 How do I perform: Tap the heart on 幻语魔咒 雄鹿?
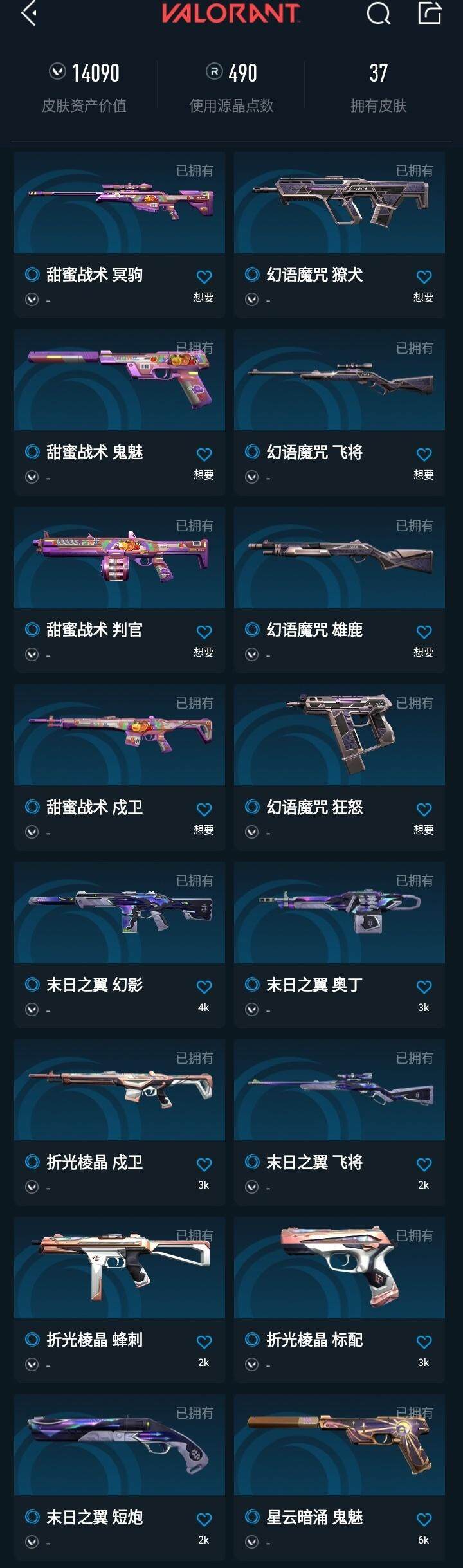(x=424, y=632)
